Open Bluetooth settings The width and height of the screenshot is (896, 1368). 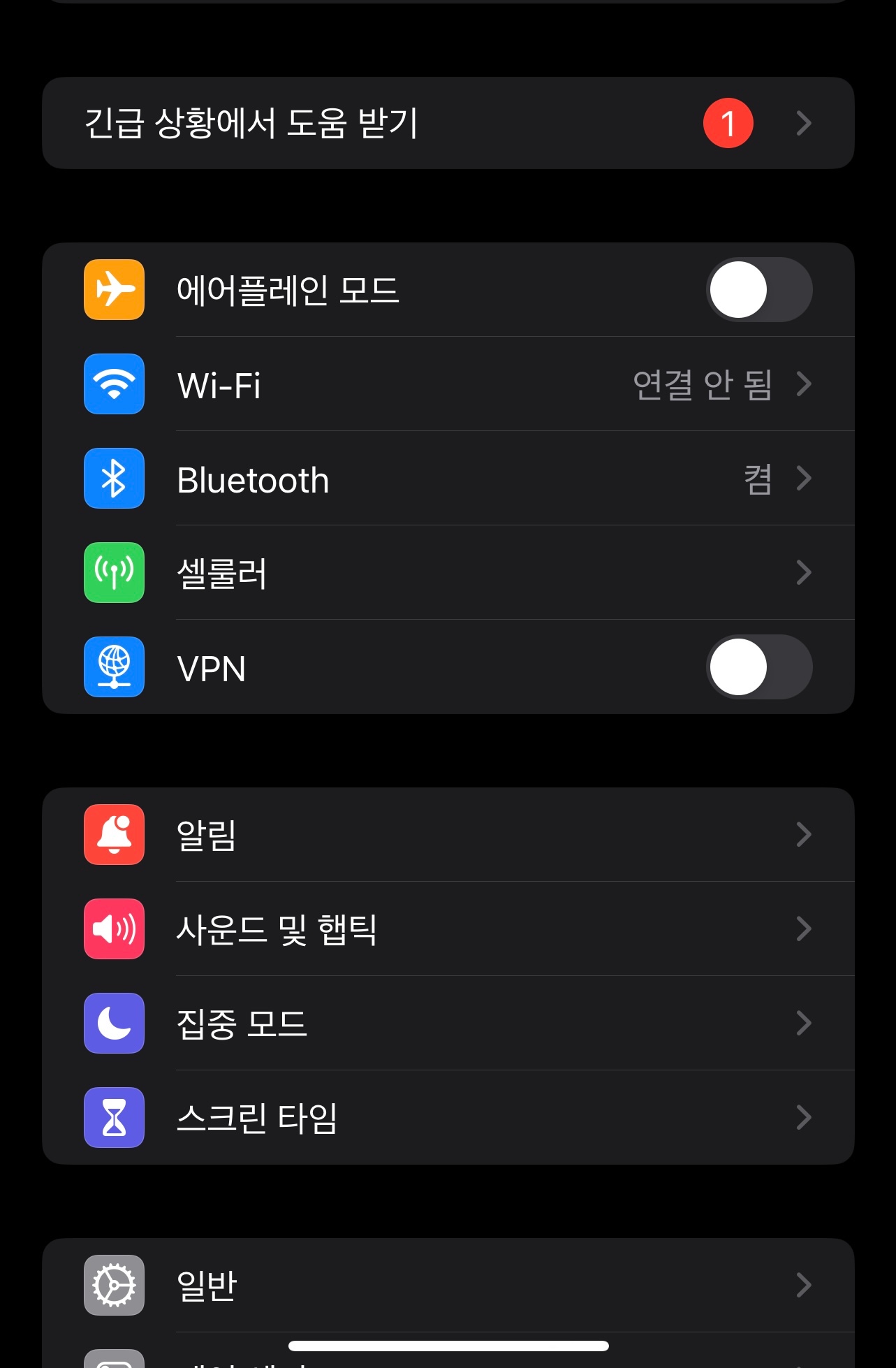(447, 479)
